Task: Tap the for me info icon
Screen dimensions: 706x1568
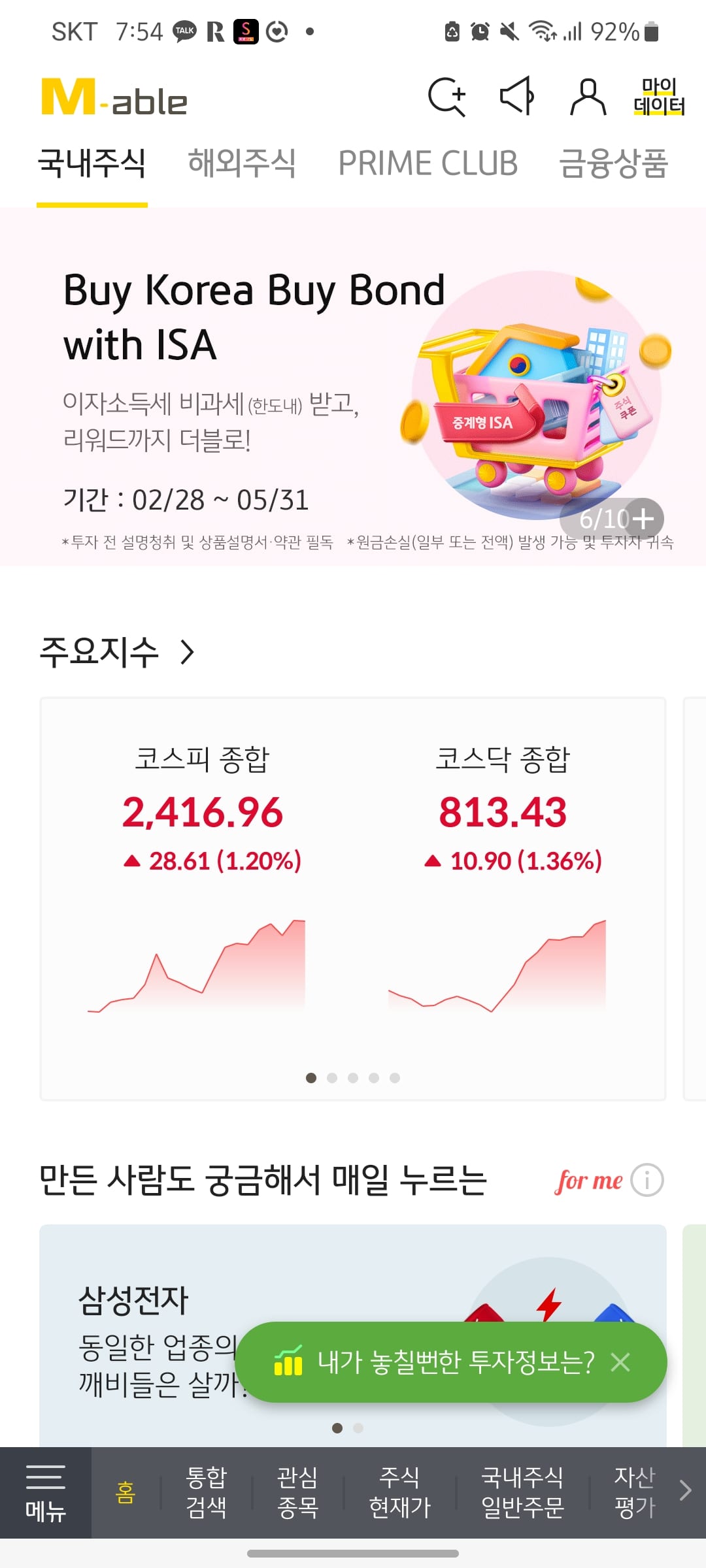Action: [x=647, y=1180]
